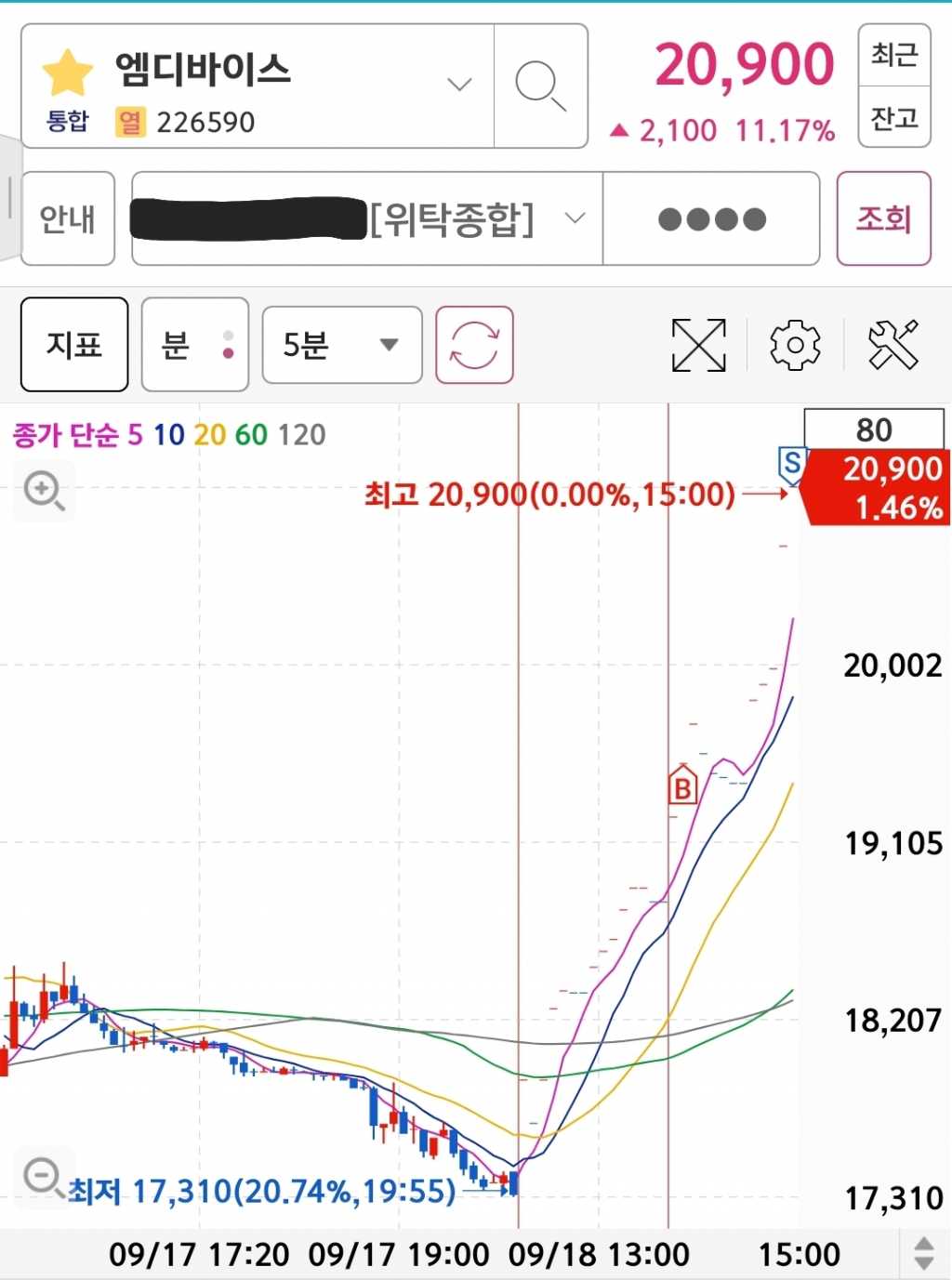Open the 5분 interval dropdown

341,345
